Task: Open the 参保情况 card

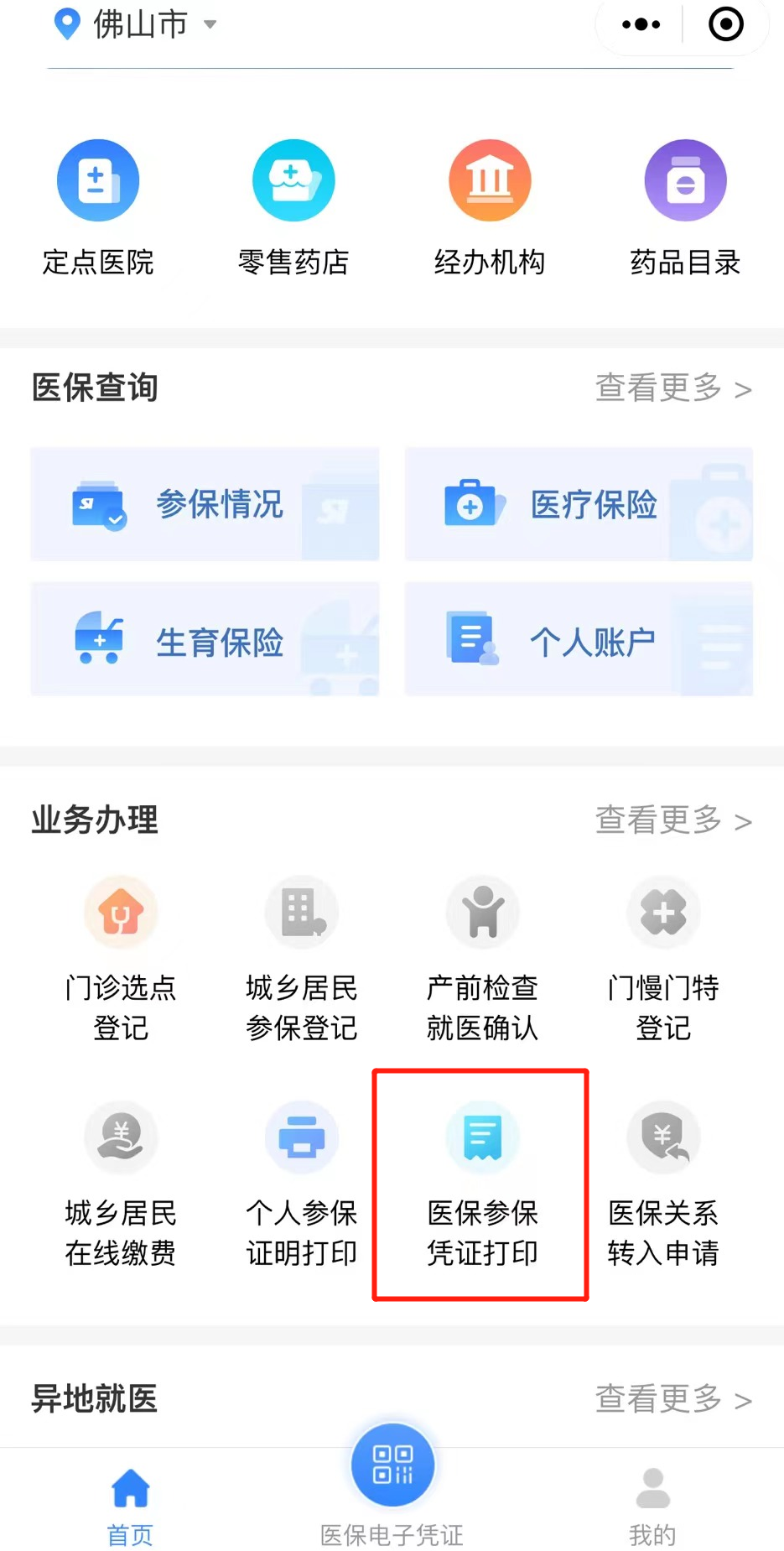Action: (x=205, y=504)
